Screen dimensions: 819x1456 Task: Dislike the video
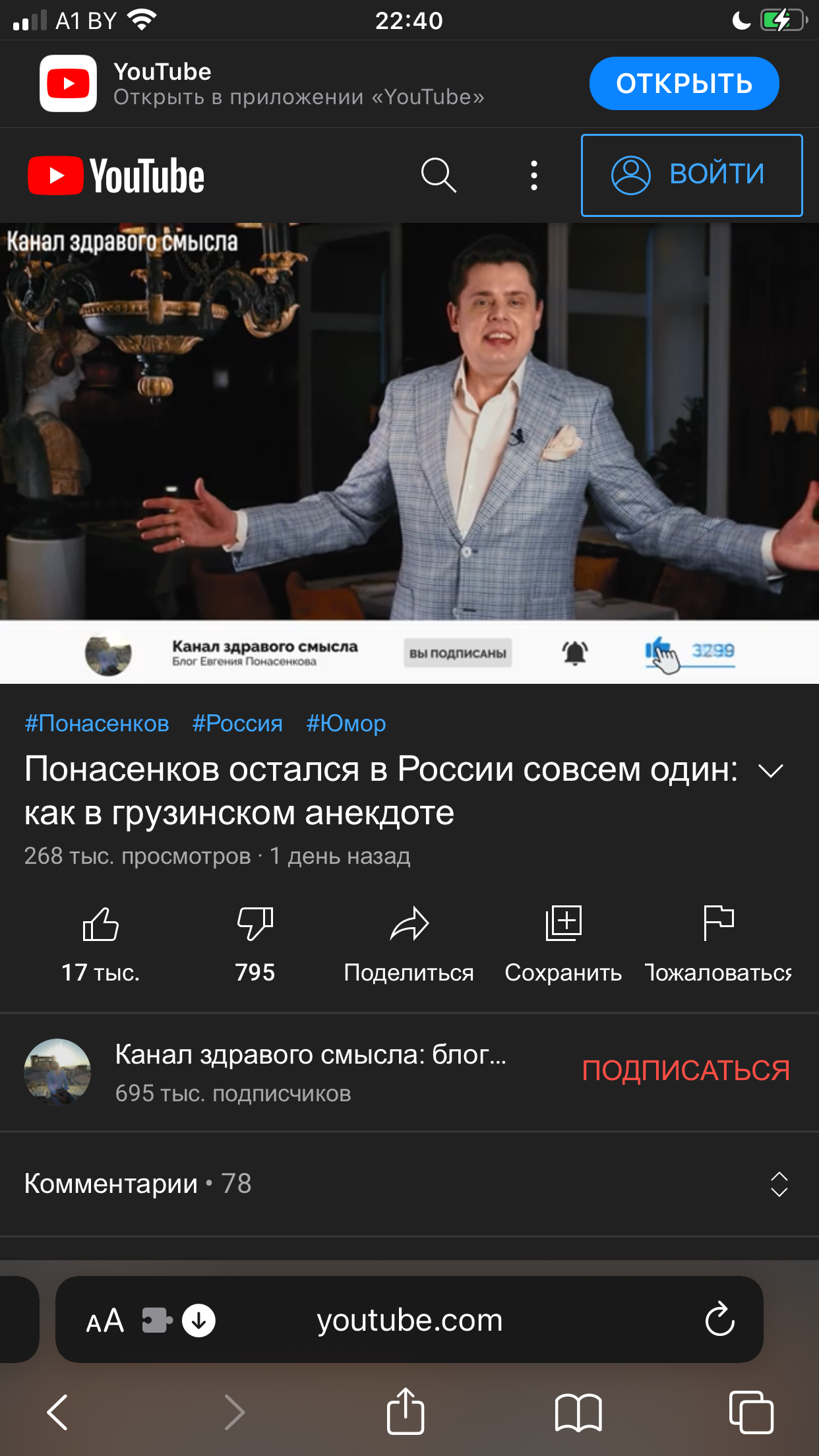coord(255,925)
